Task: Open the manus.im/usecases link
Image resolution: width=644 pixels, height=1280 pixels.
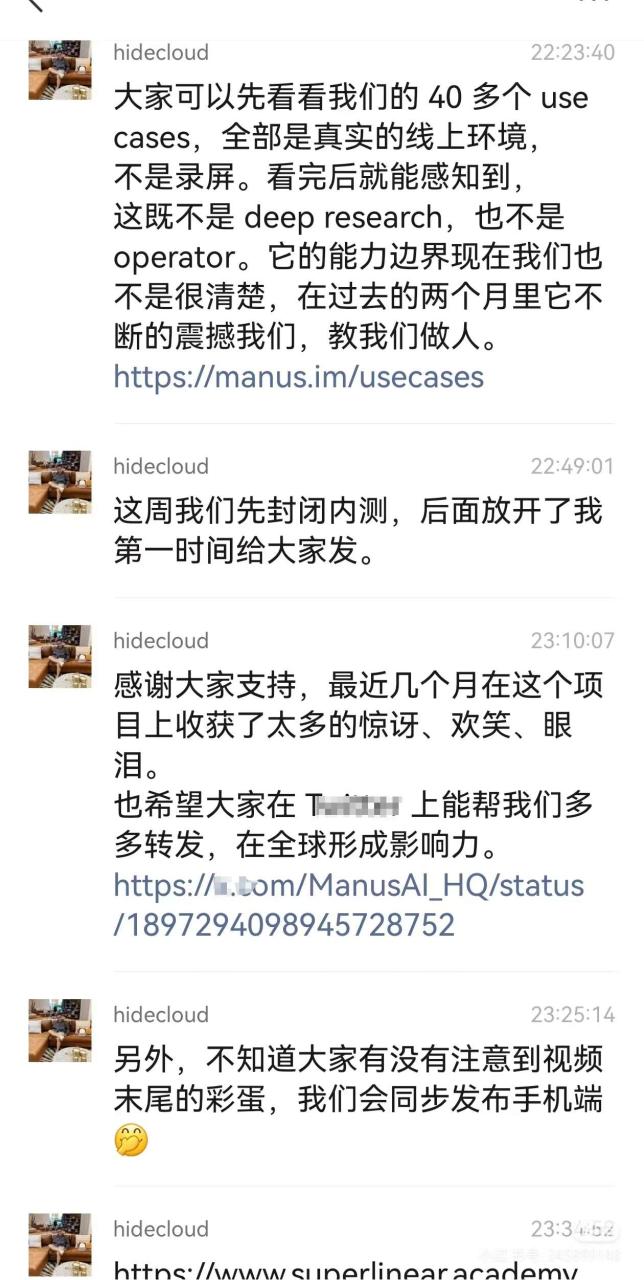Action: point(298,377)
